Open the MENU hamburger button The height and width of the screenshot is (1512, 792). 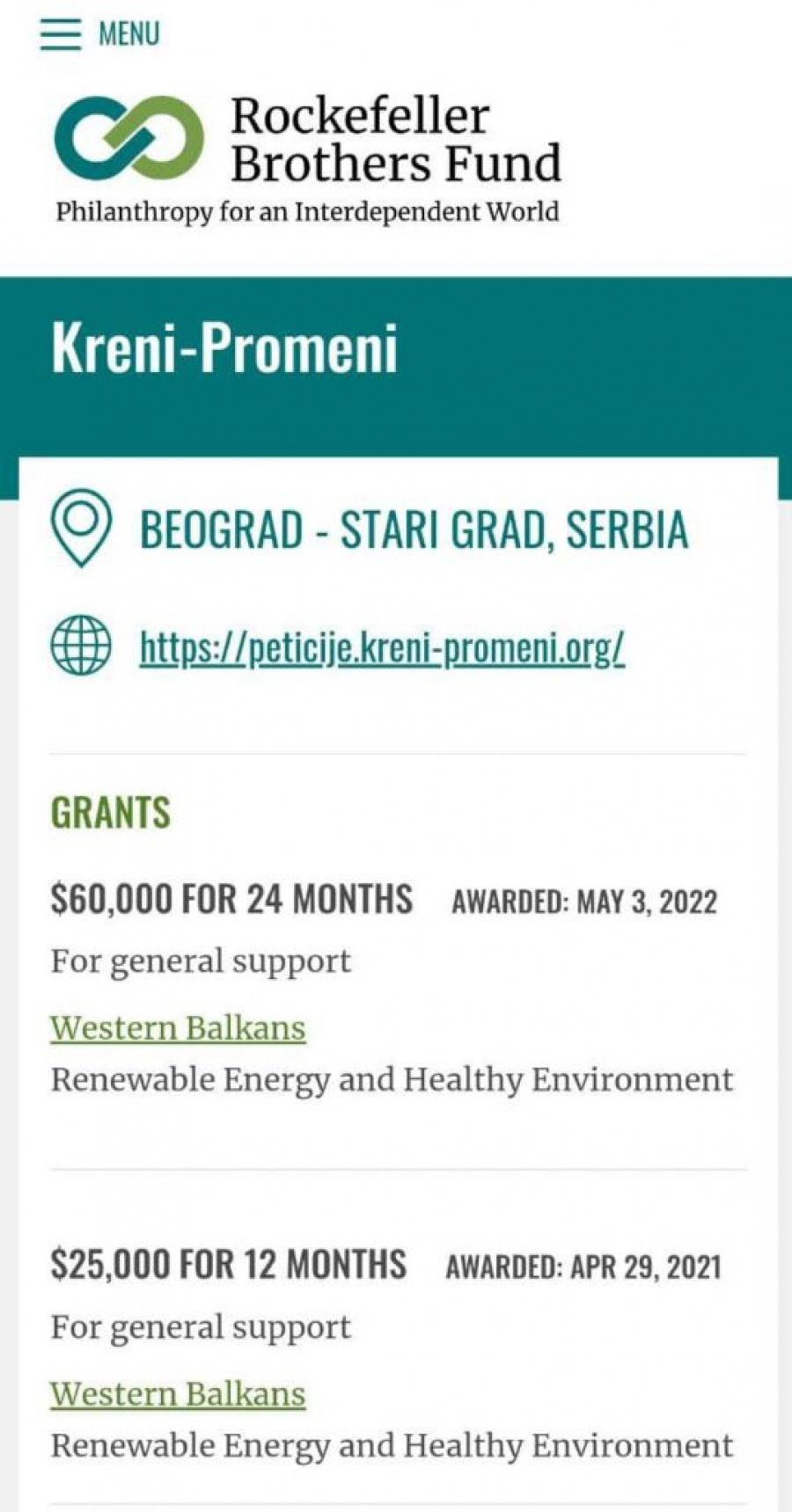pyautogui.click(x=99, y=34)
